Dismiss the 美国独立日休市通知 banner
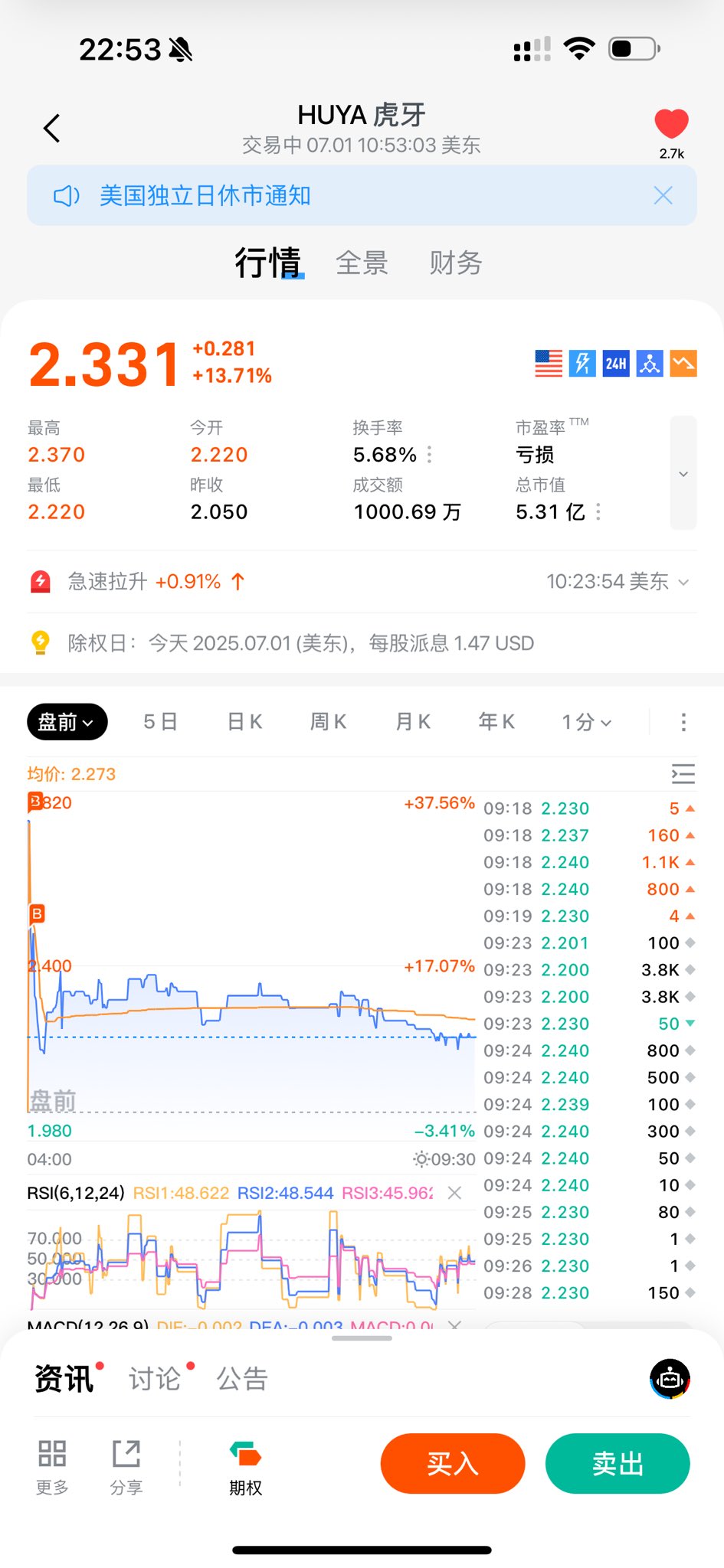 (663, 196)
